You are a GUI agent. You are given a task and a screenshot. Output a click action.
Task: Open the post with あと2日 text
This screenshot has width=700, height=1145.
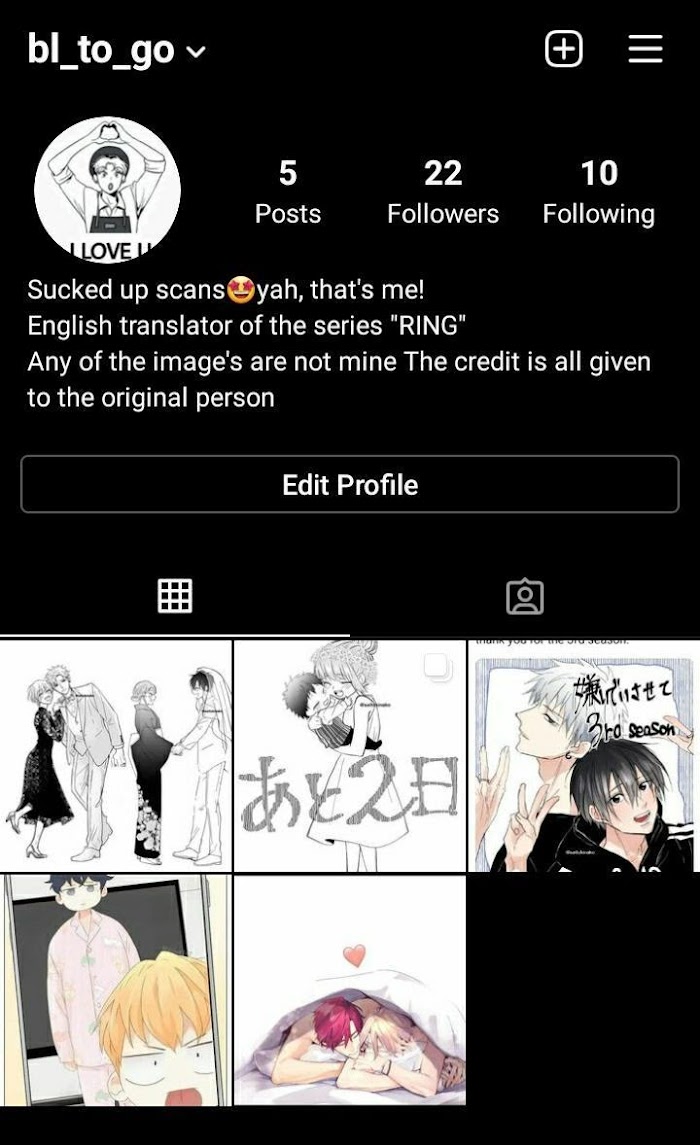coord(350,756)
